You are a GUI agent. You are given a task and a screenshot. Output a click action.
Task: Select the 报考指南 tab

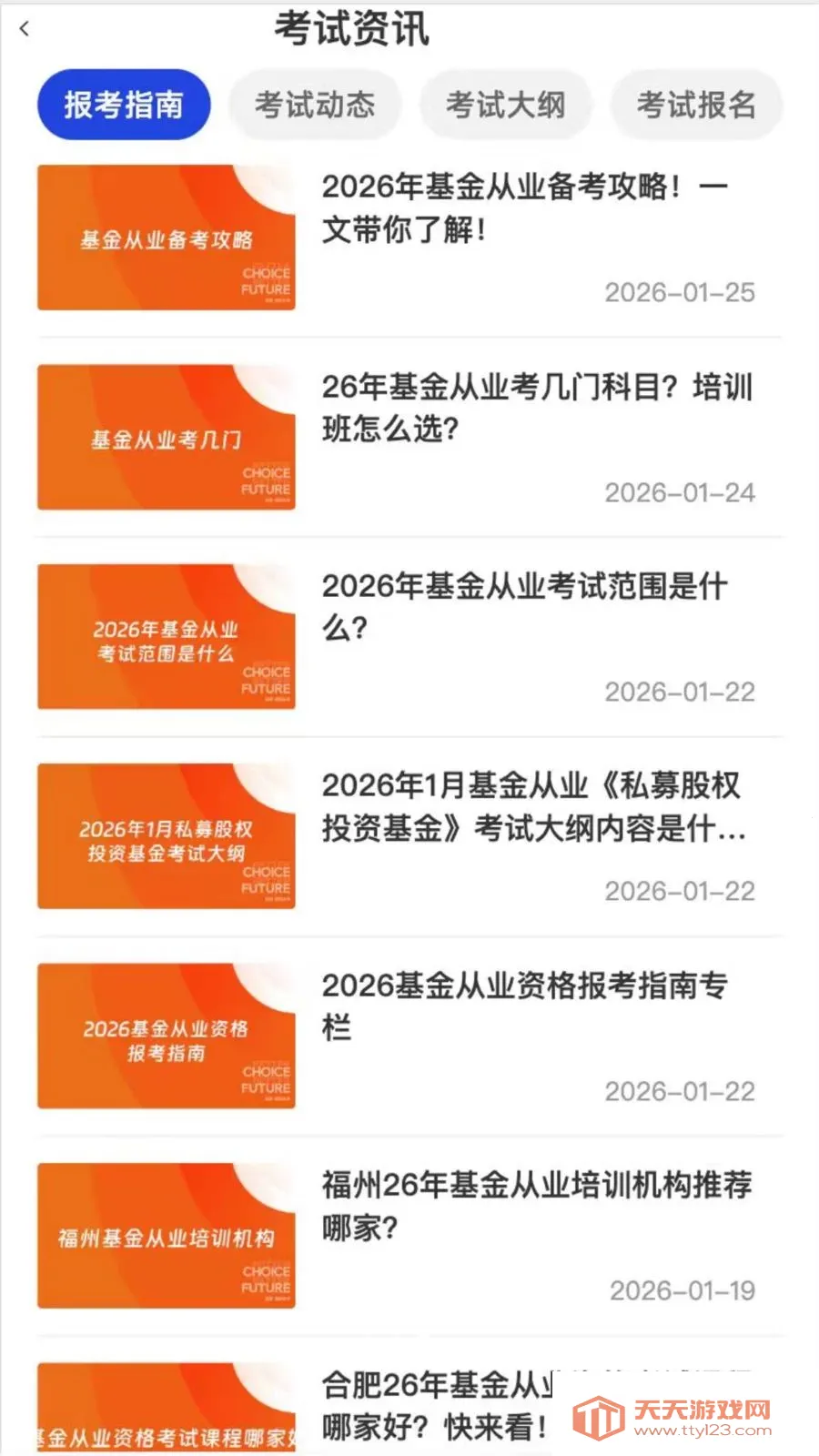(123, 104)
